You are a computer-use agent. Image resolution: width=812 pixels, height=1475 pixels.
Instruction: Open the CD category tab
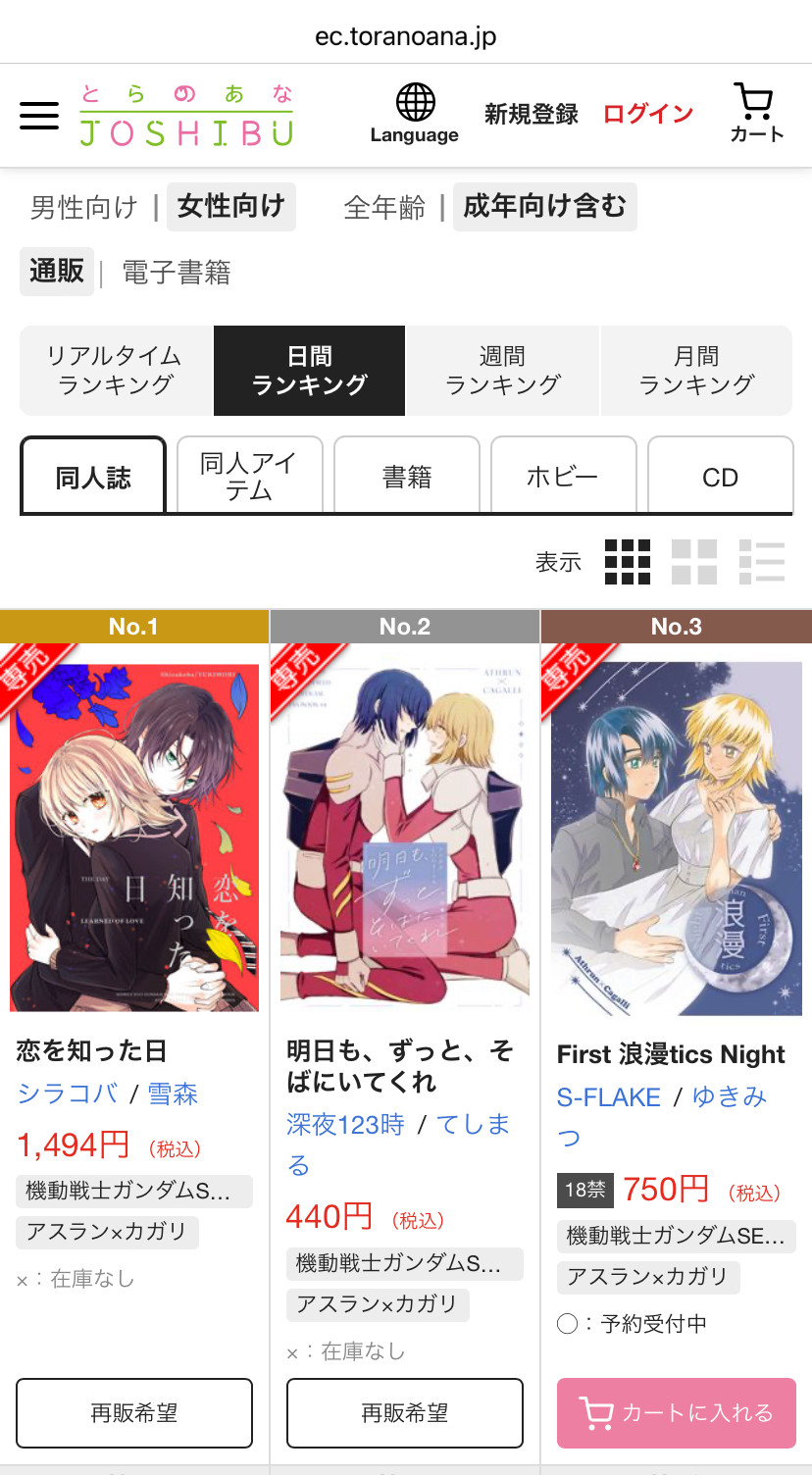click(x=720, y=477)
